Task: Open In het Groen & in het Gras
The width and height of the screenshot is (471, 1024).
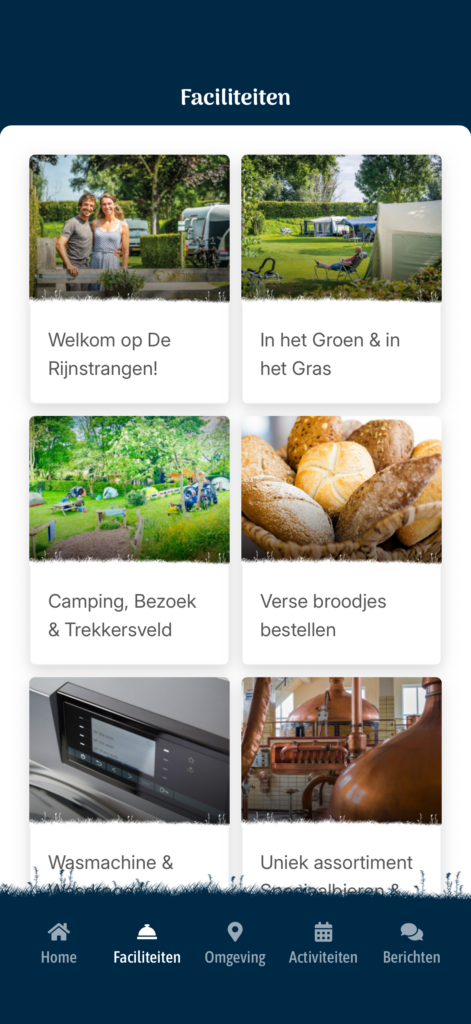Action: (342, 279)
